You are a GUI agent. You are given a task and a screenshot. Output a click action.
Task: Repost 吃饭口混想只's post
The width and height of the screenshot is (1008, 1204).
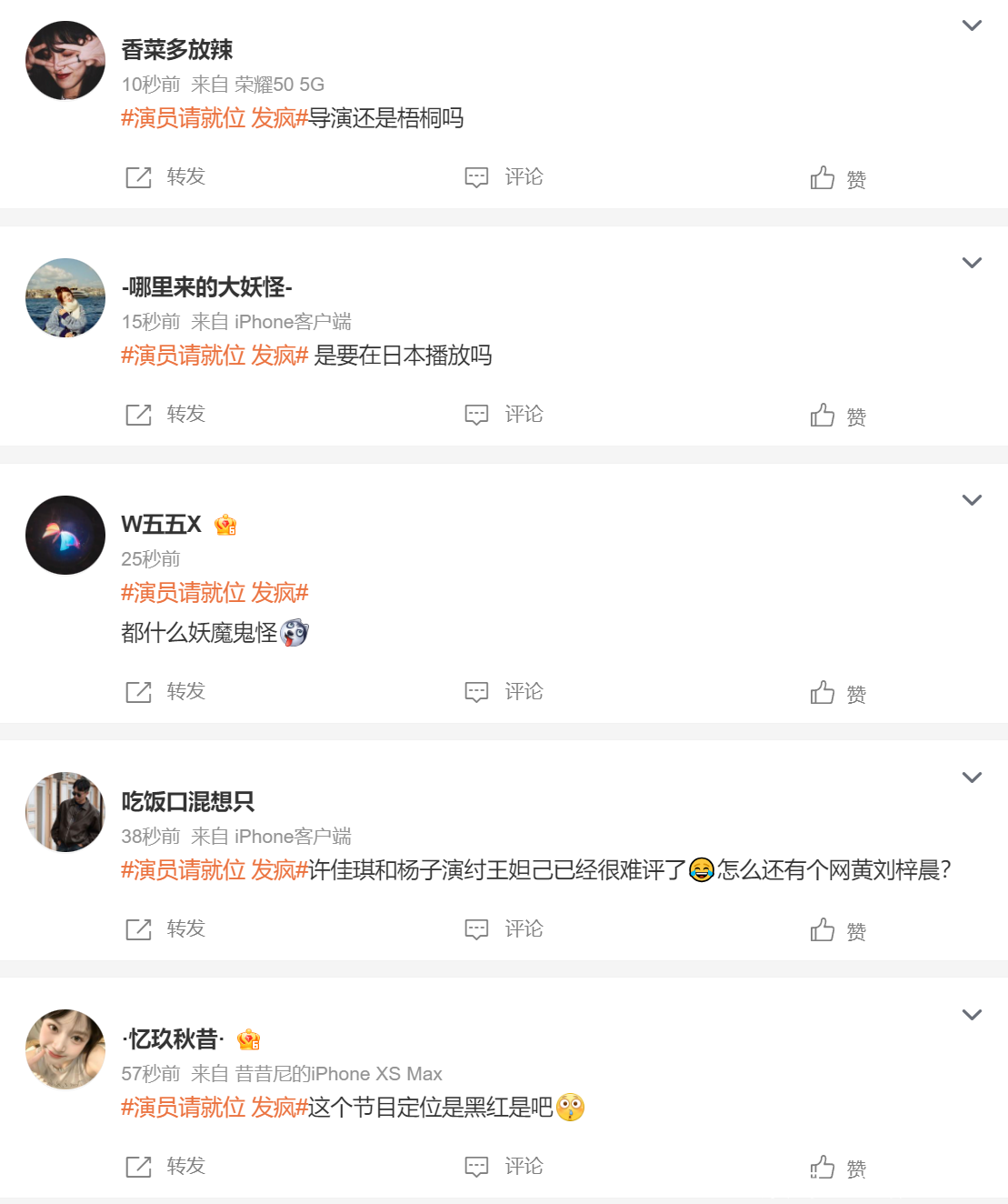click(165, 928)
